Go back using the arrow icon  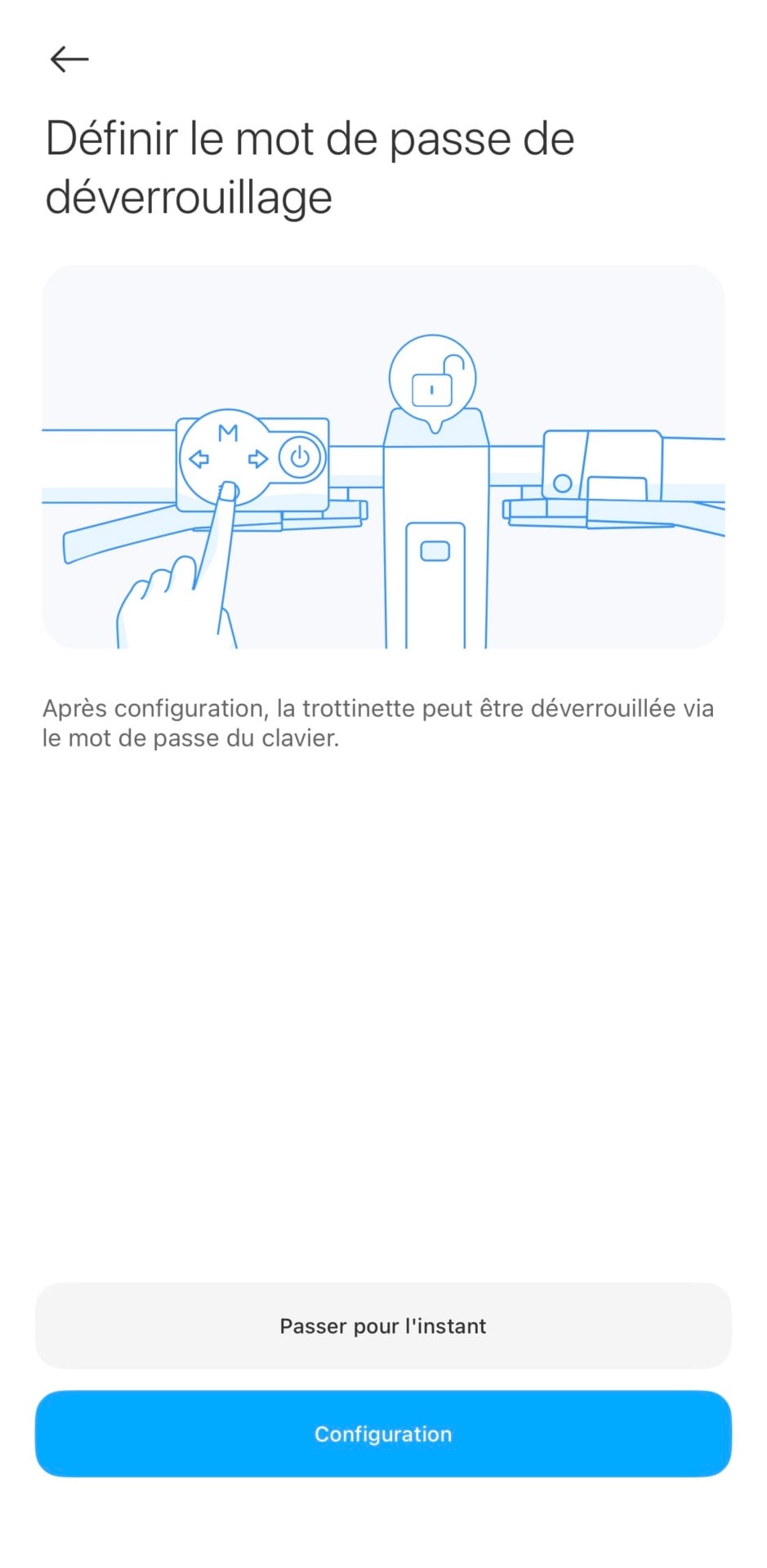point(69,59)
